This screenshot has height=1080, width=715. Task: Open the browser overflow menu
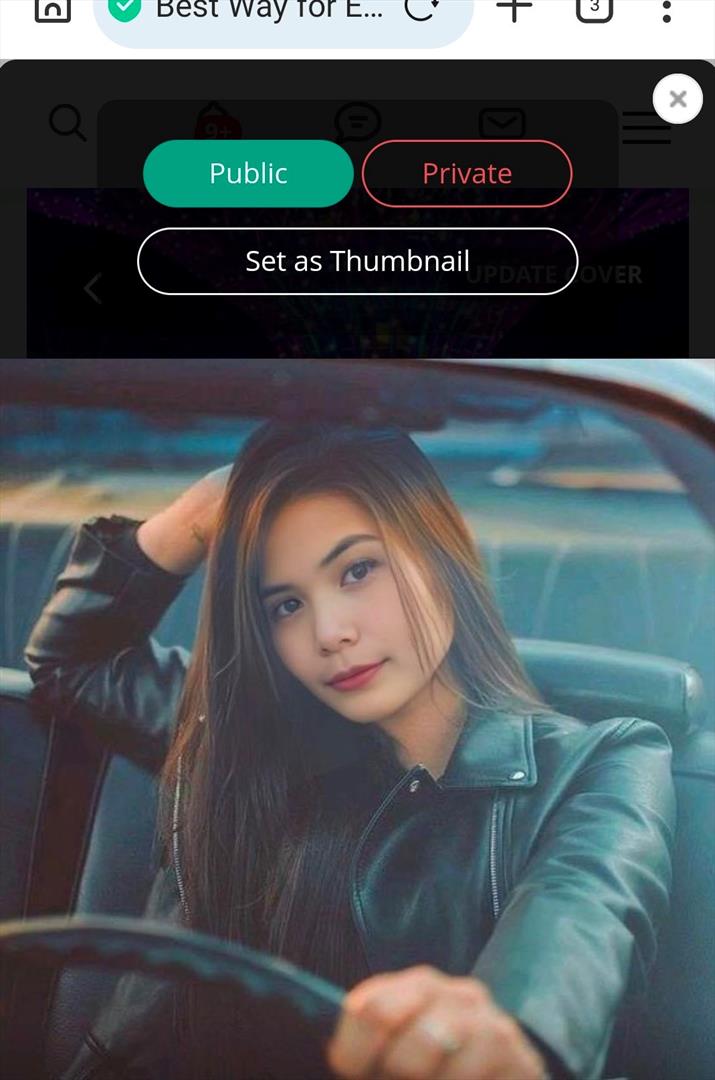click(667, 10)
